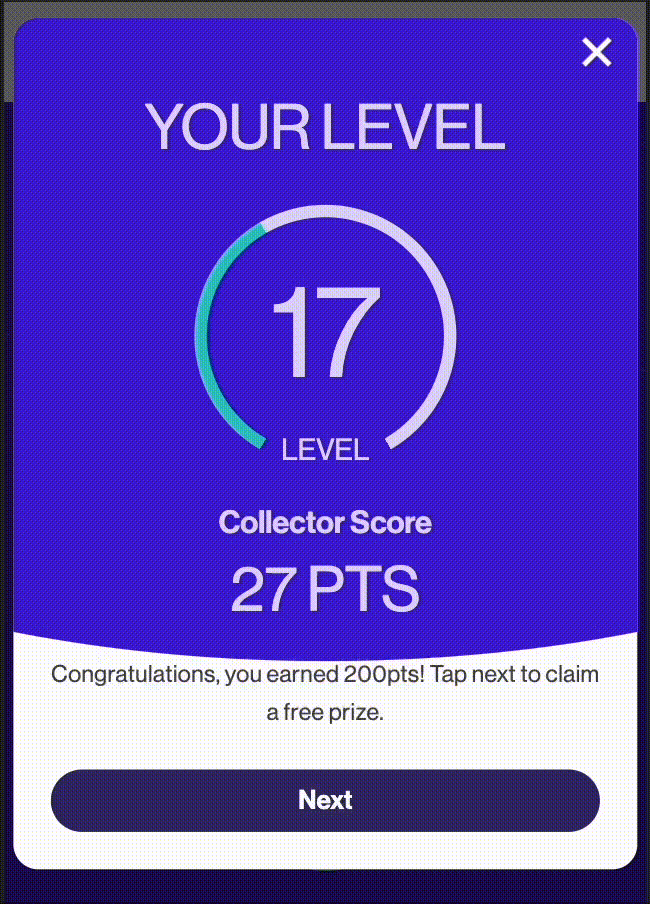The image size is (650, 904).
Task: Close the Your Level dialog
Action: (597, 52)
